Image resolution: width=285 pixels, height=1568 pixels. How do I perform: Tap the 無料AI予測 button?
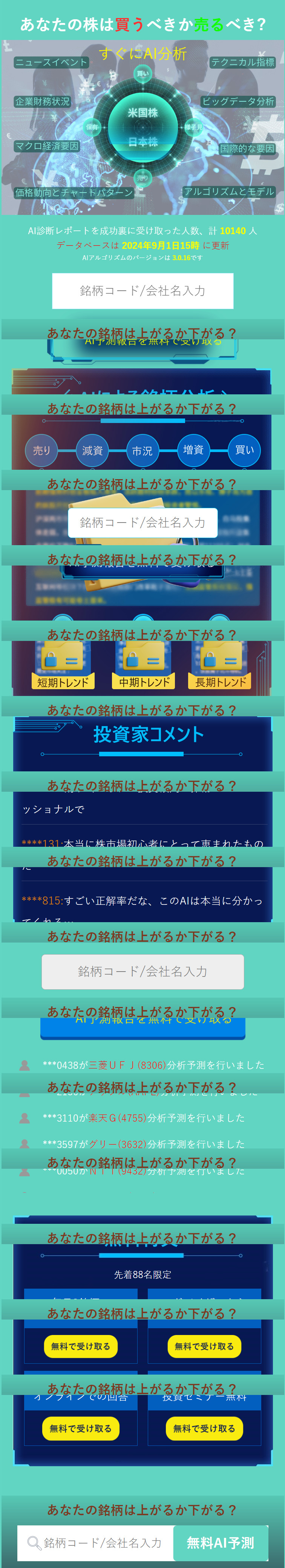click(x=221, y=1542)
